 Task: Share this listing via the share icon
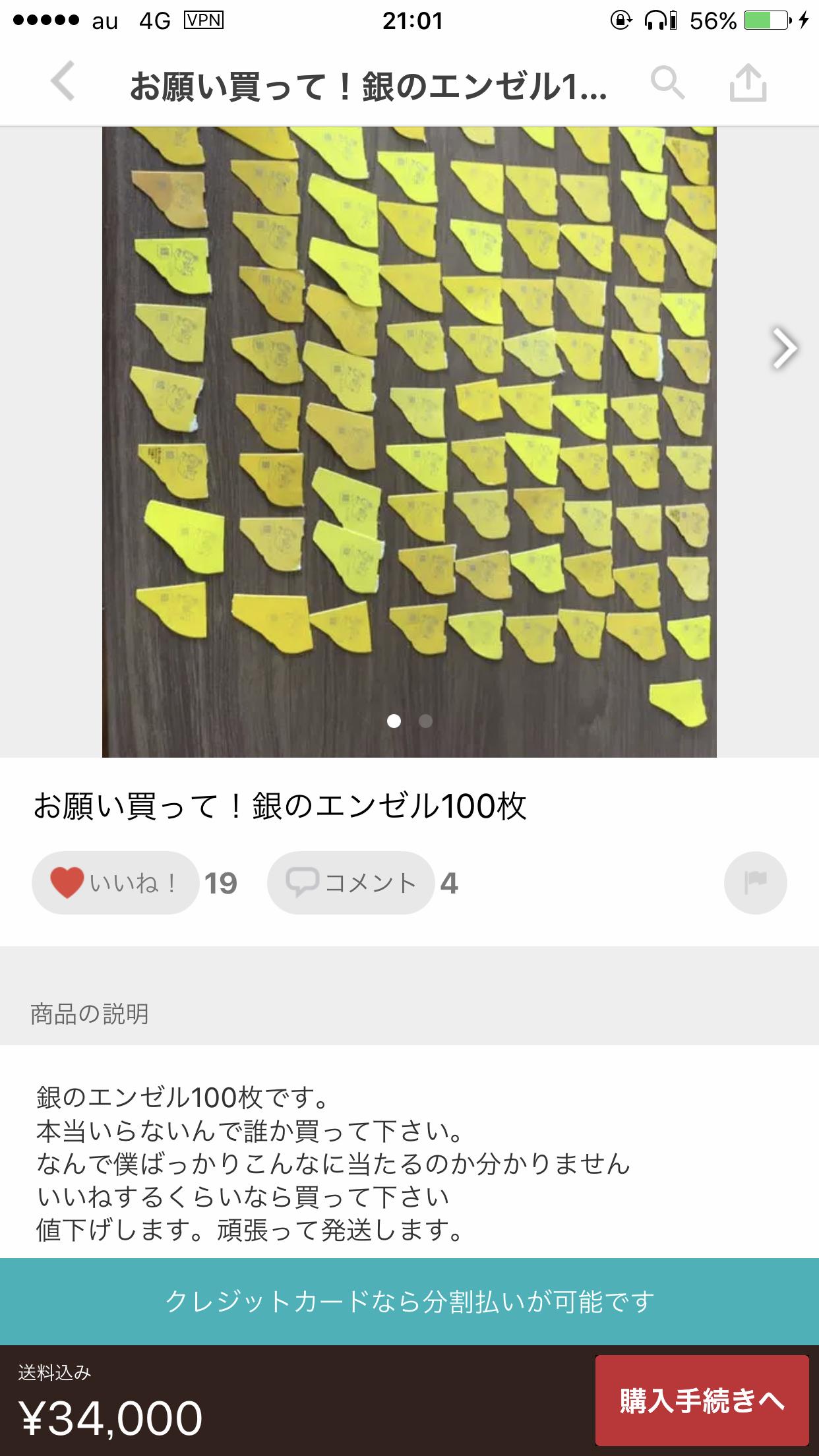(x=748, y=83)
